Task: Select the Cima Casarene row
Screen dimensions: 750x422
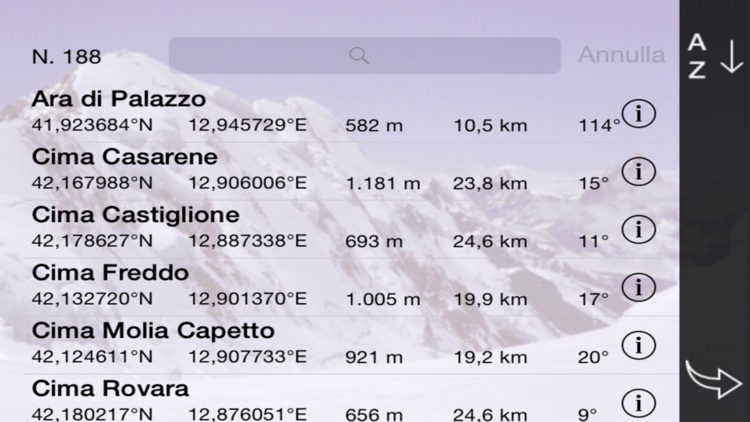Action: point(300,170)
